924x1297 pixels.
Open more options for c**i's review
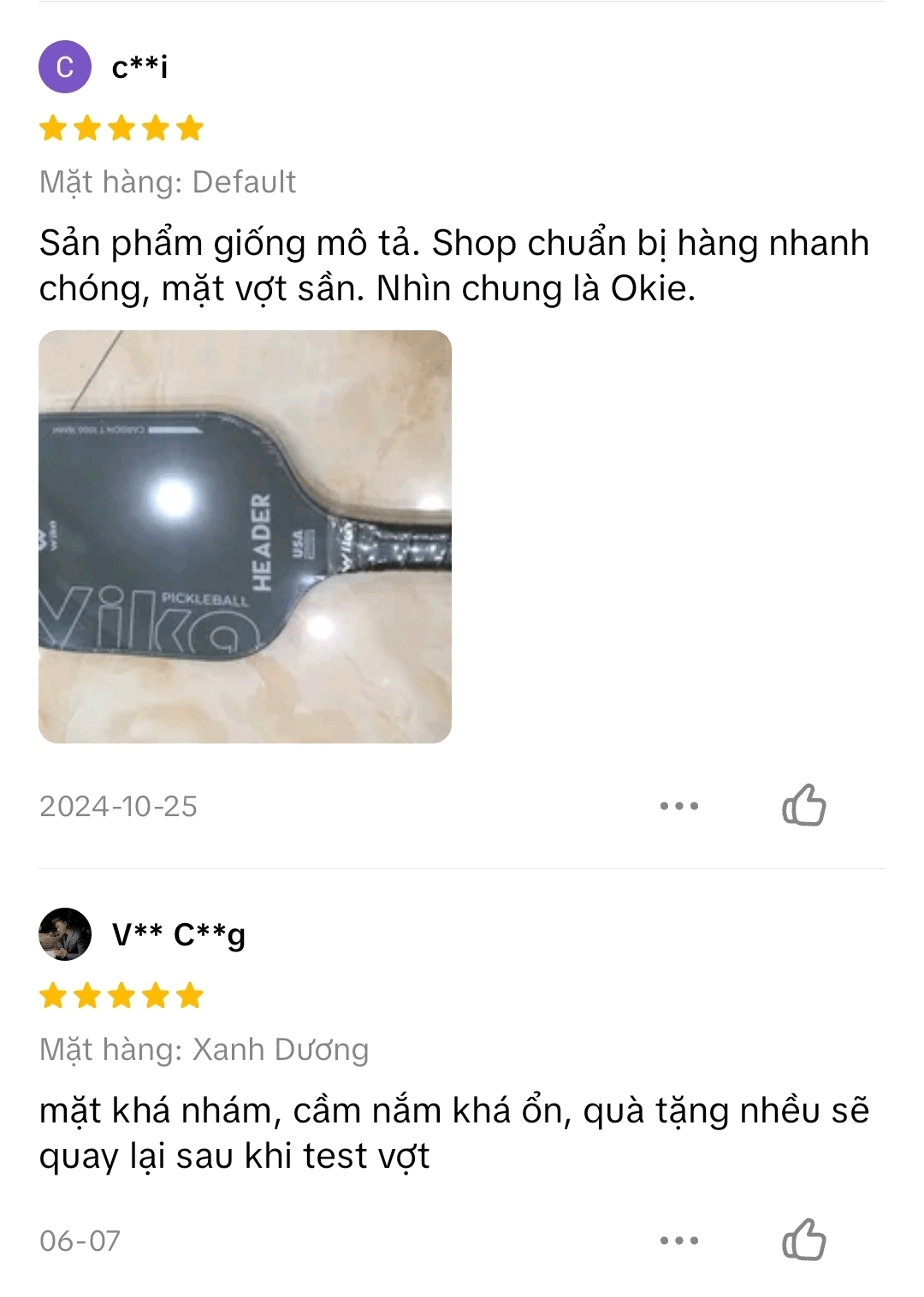679,806
